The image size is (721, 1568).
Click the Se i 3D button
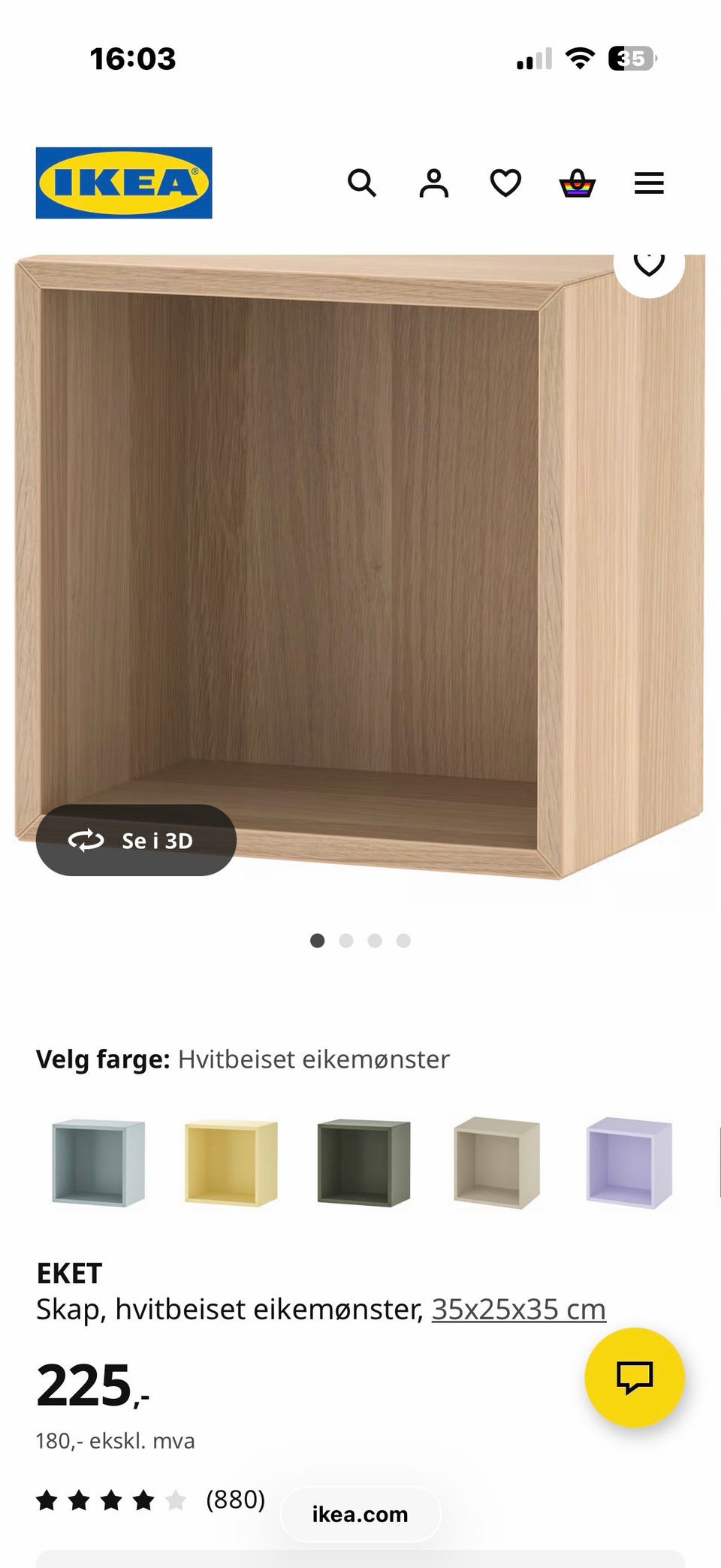[x=136, y=840]
